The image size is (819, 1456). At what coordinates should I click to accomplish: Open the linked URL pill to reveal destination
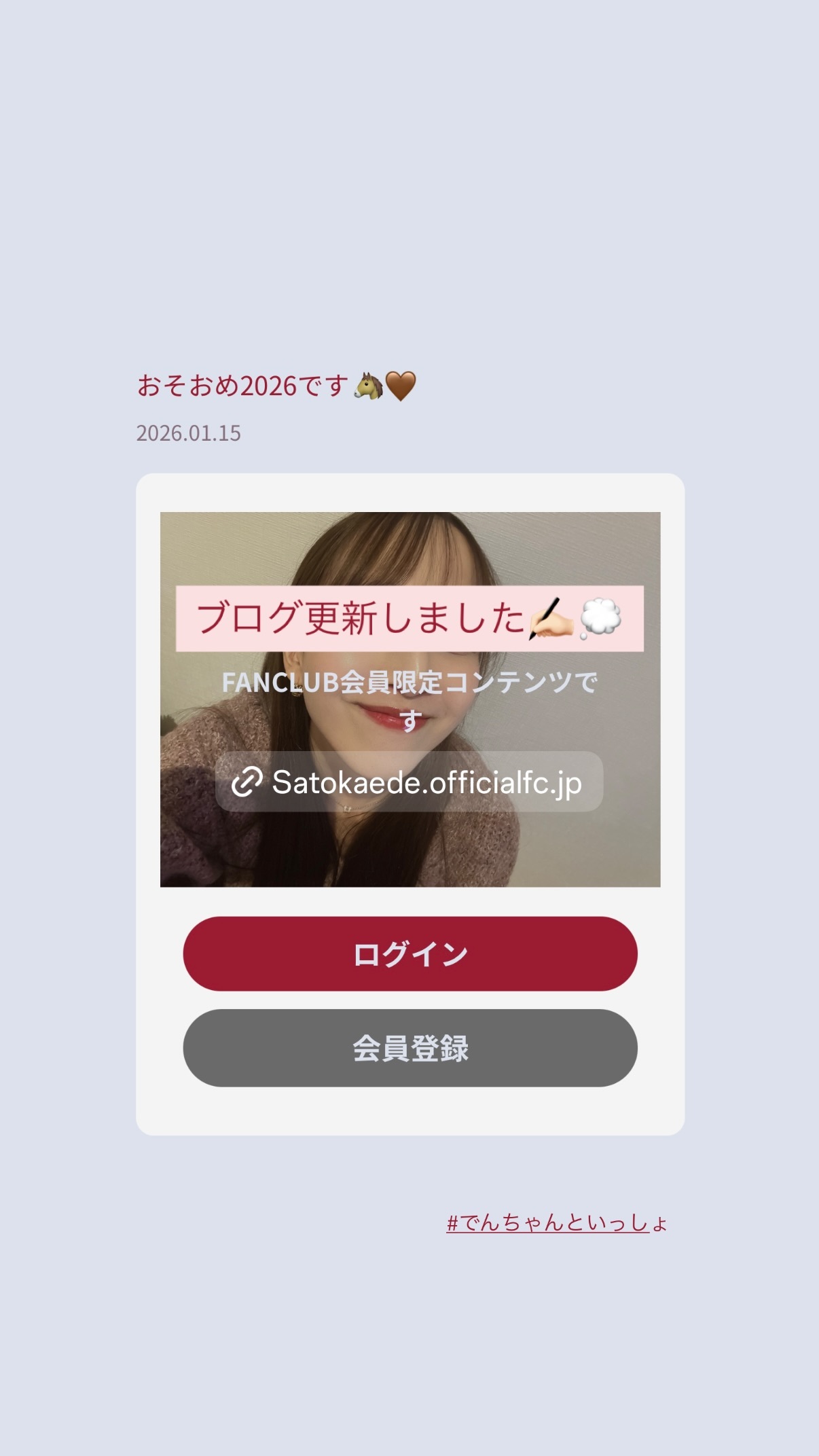pos(409,784)
